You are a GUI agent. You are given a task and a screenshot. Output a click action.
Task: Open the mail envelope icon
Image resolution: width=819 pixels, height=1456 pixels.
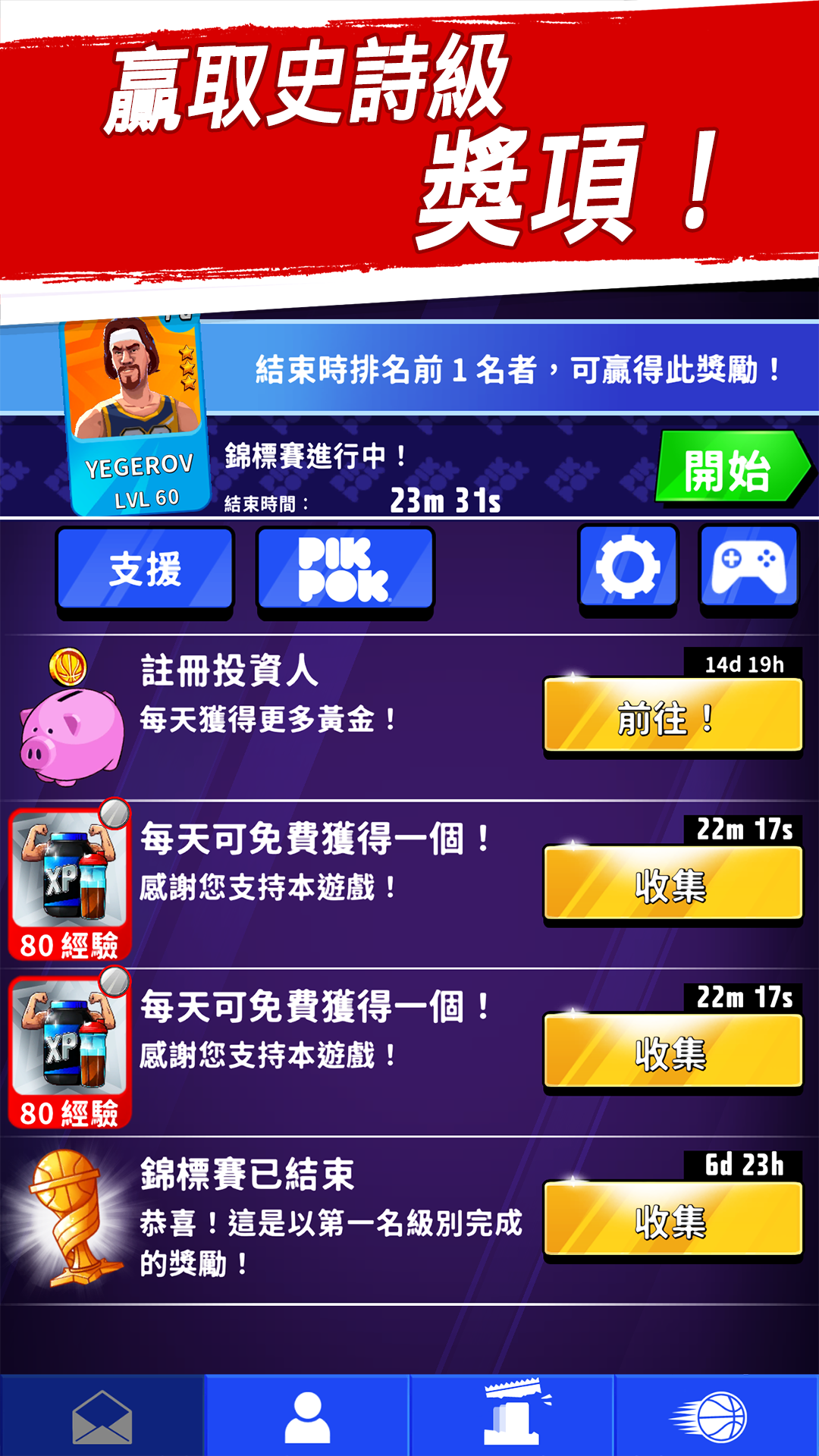click(x=102, y=1418)
